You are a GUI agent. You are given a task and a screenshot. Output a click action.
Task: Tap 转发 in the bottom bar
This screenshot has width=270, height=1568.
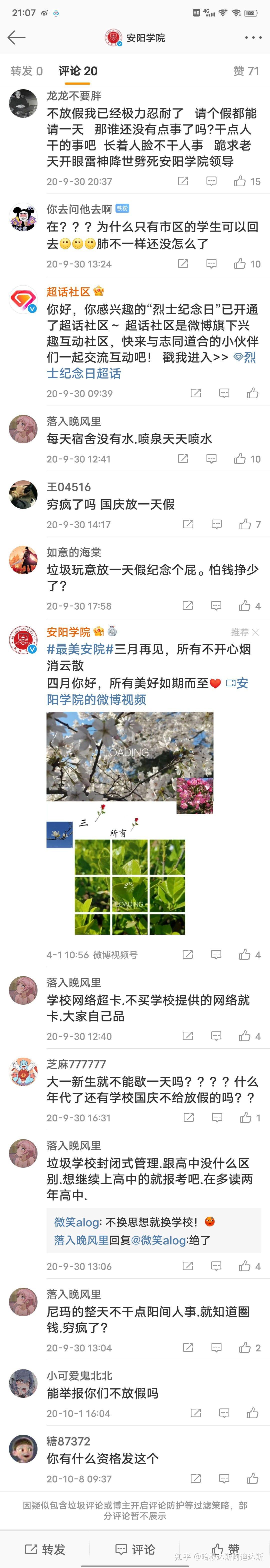pos(45,1548)
